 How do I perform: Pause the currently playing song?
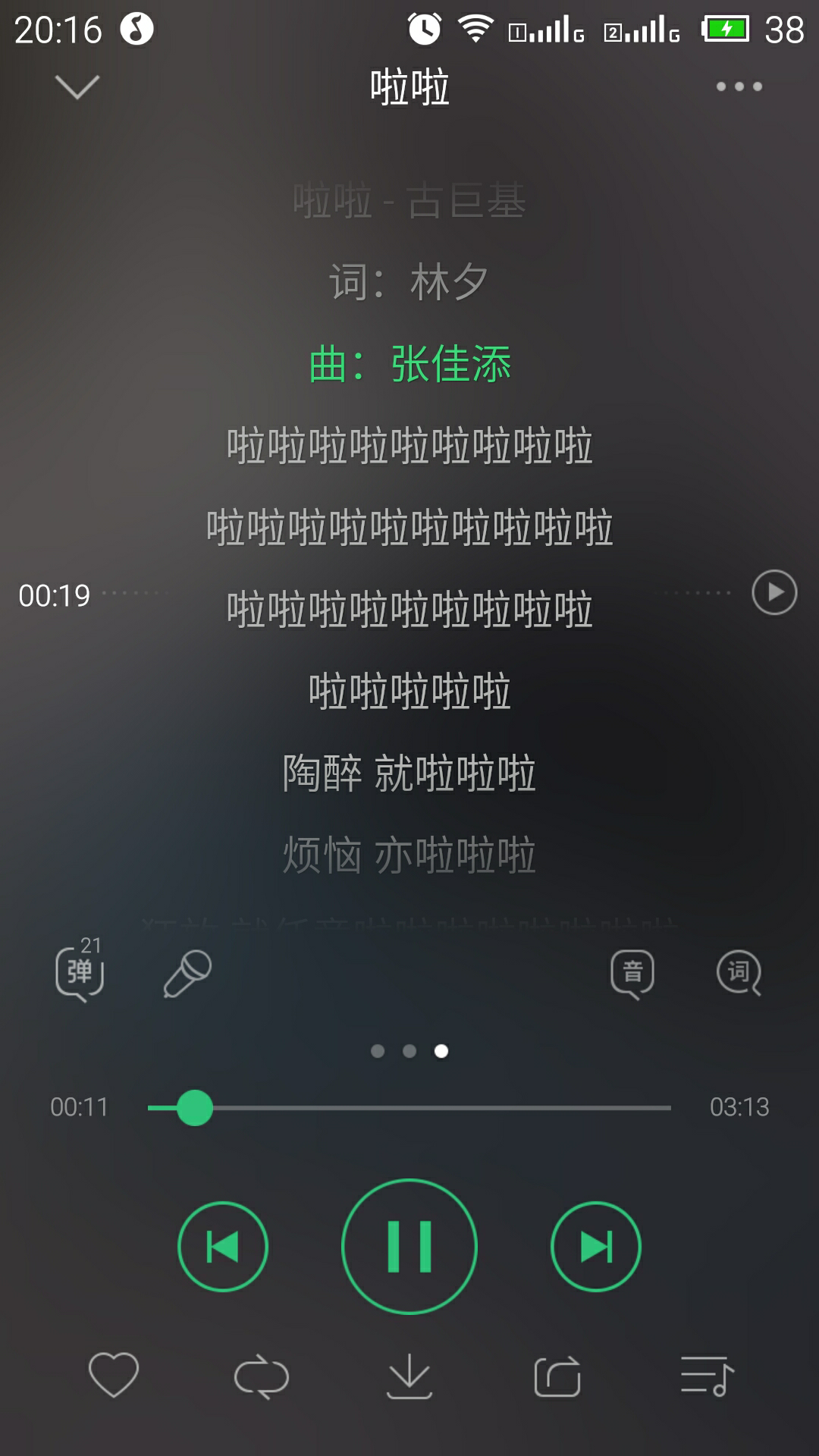tap(409, 1247)
